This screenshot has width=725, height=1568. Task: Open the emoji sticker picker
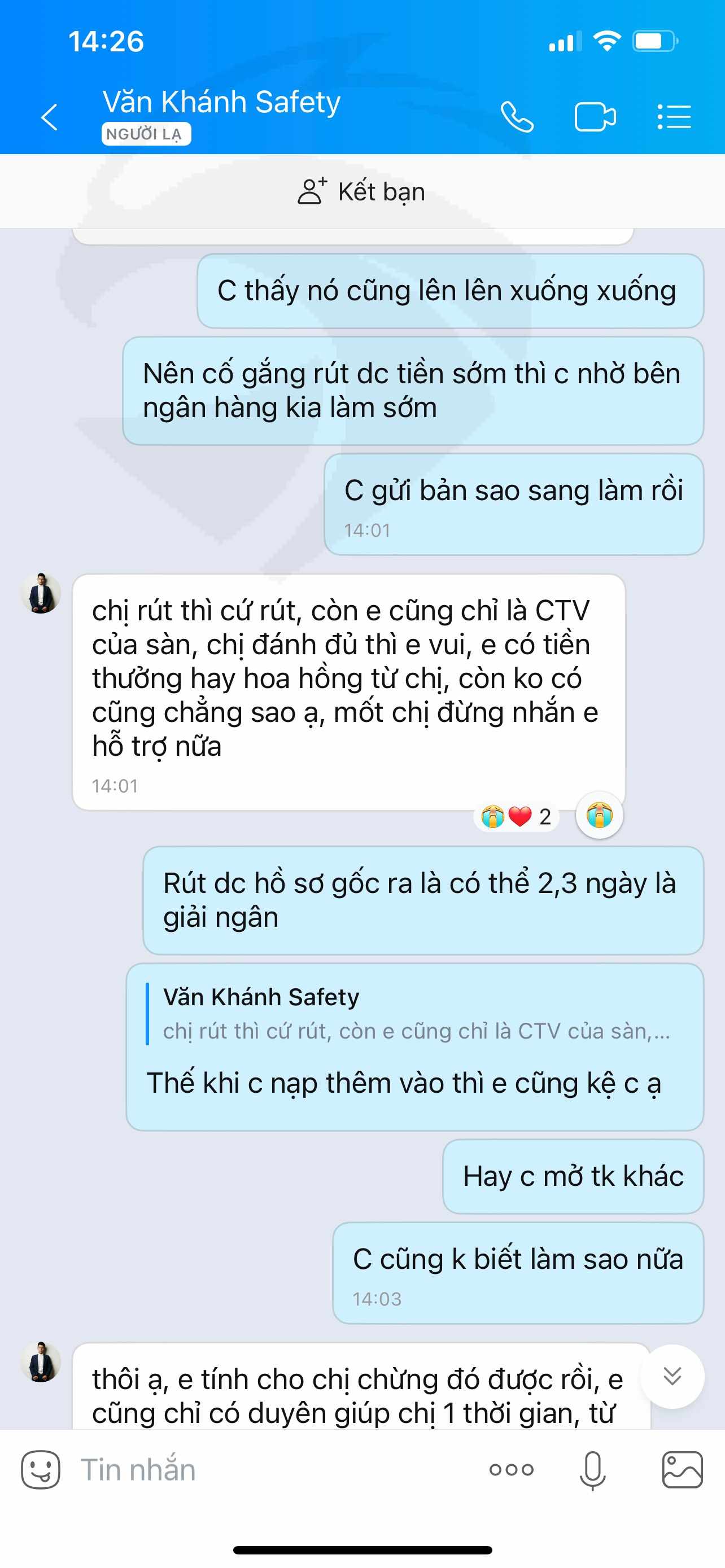(41, 1469)
